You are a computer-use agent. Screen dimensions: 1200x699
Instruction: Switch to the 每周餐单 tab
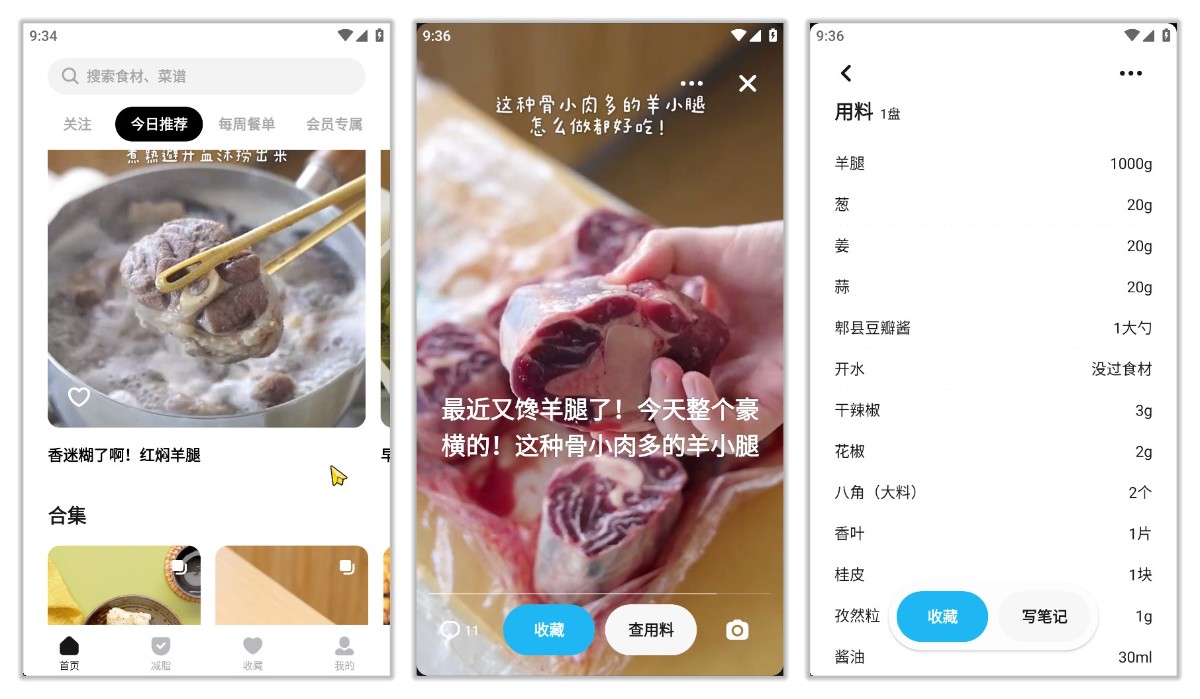click(246, 124)
